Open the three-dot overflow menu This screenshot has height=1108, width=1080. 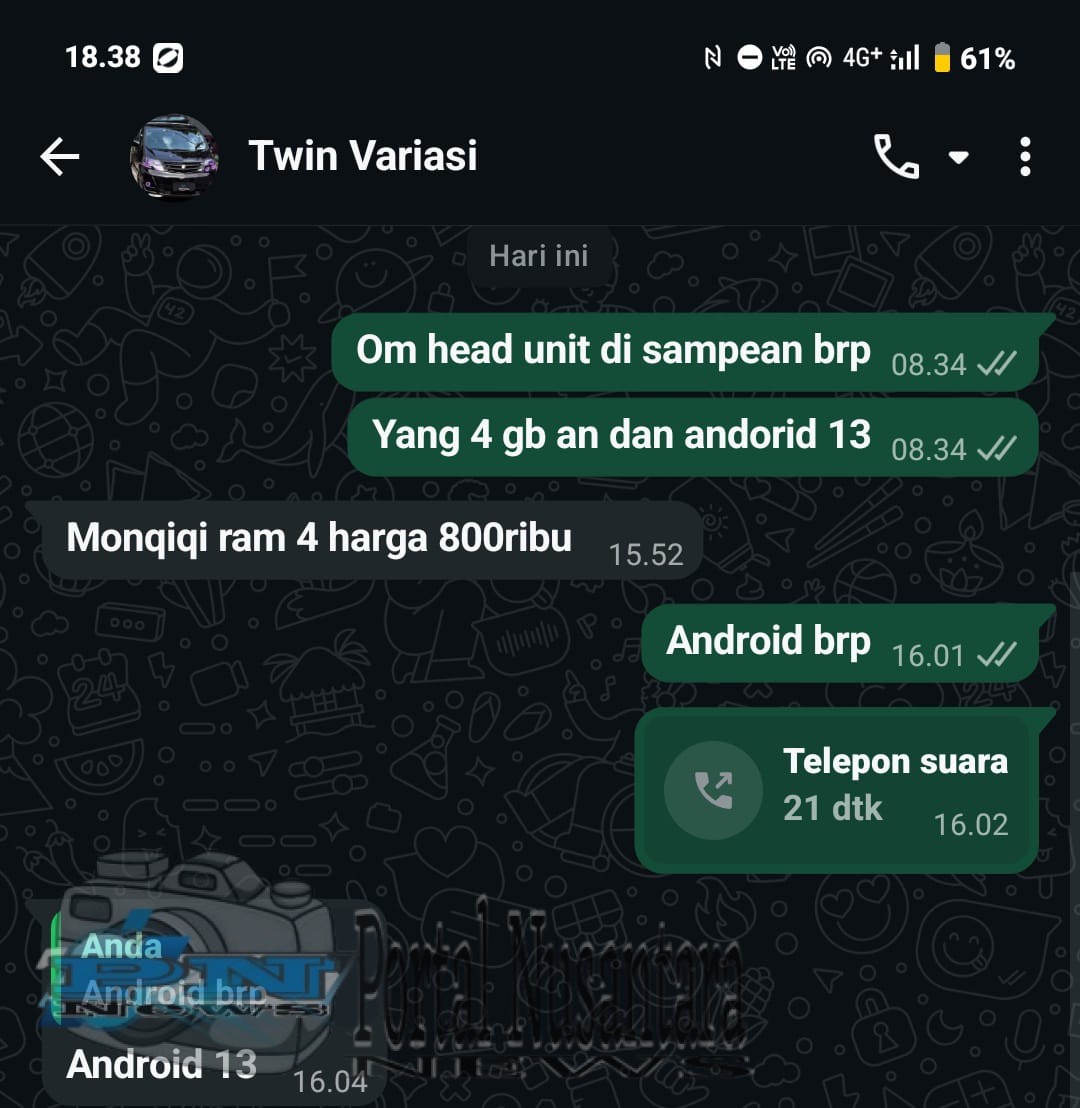pos(1025,157)
